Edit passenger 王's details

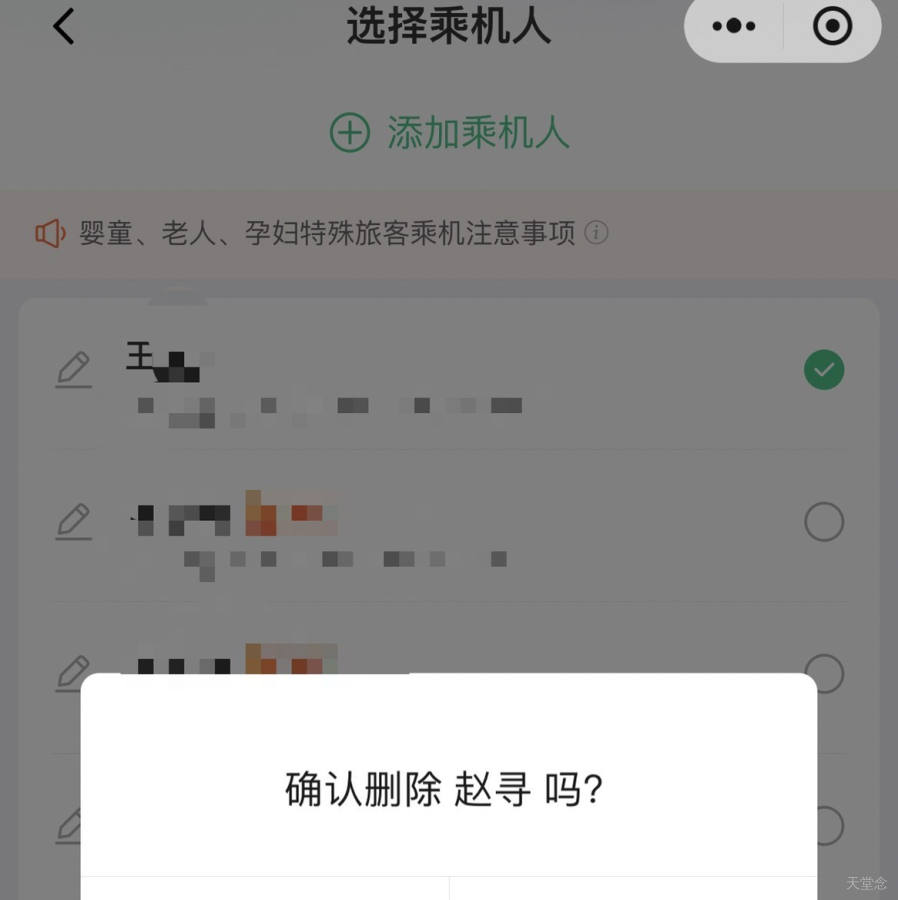73,370
